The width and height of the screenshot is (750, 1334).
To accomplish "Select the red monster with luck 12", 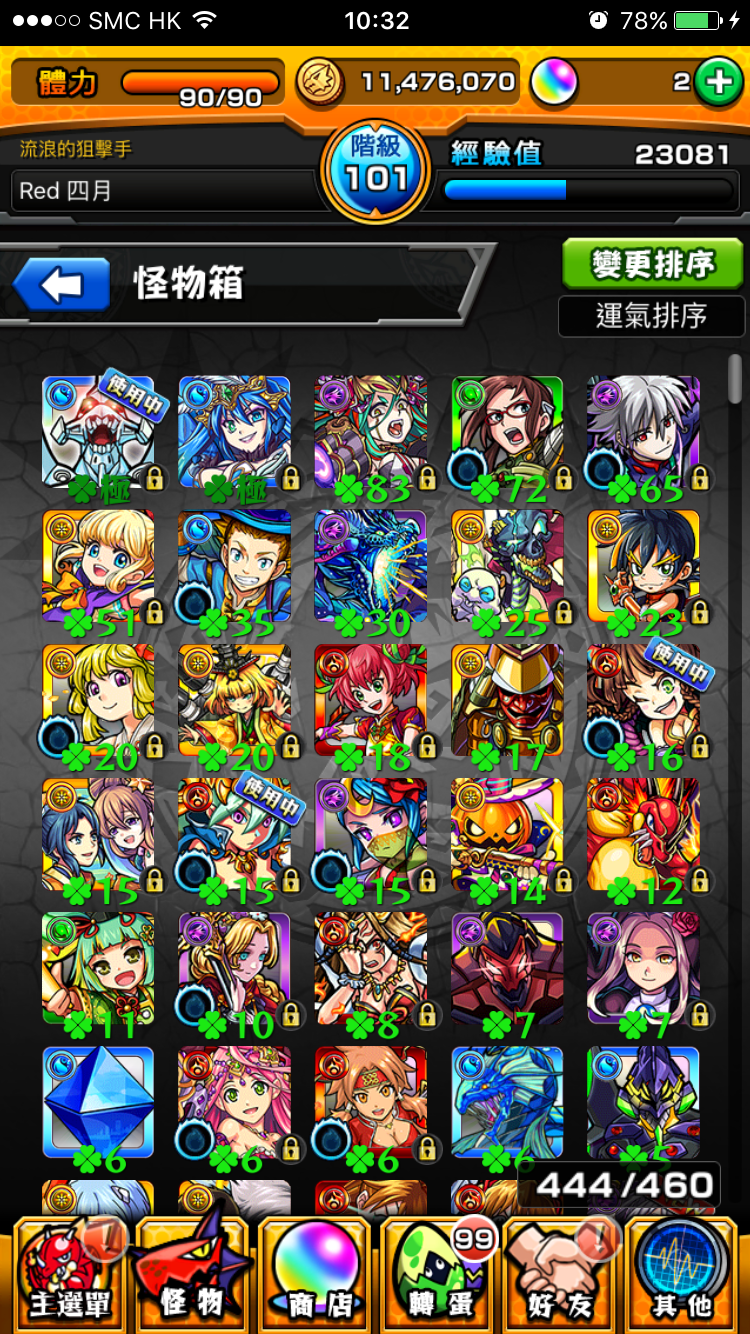I will (x=643, y=834).
